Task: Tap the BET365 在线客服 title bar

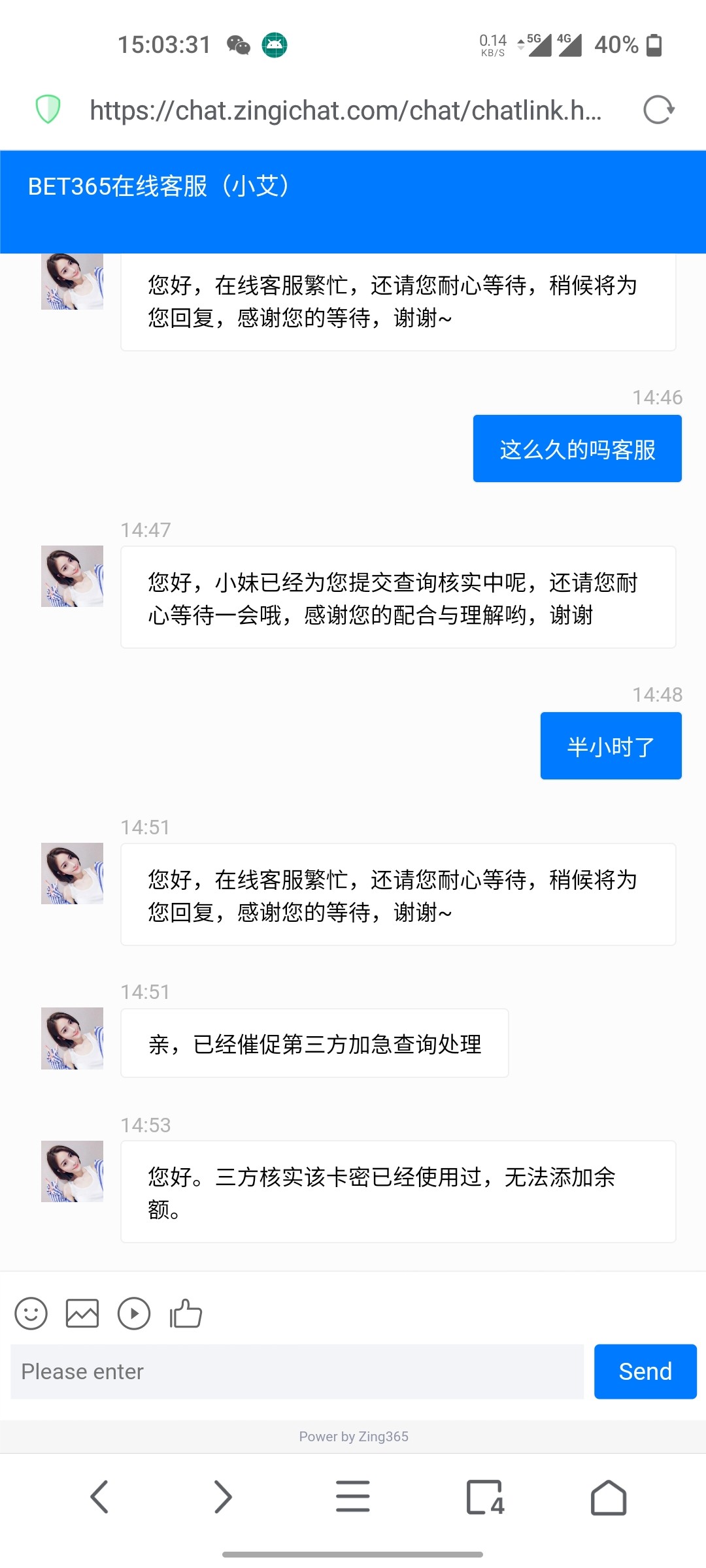Action: point(159,188)
